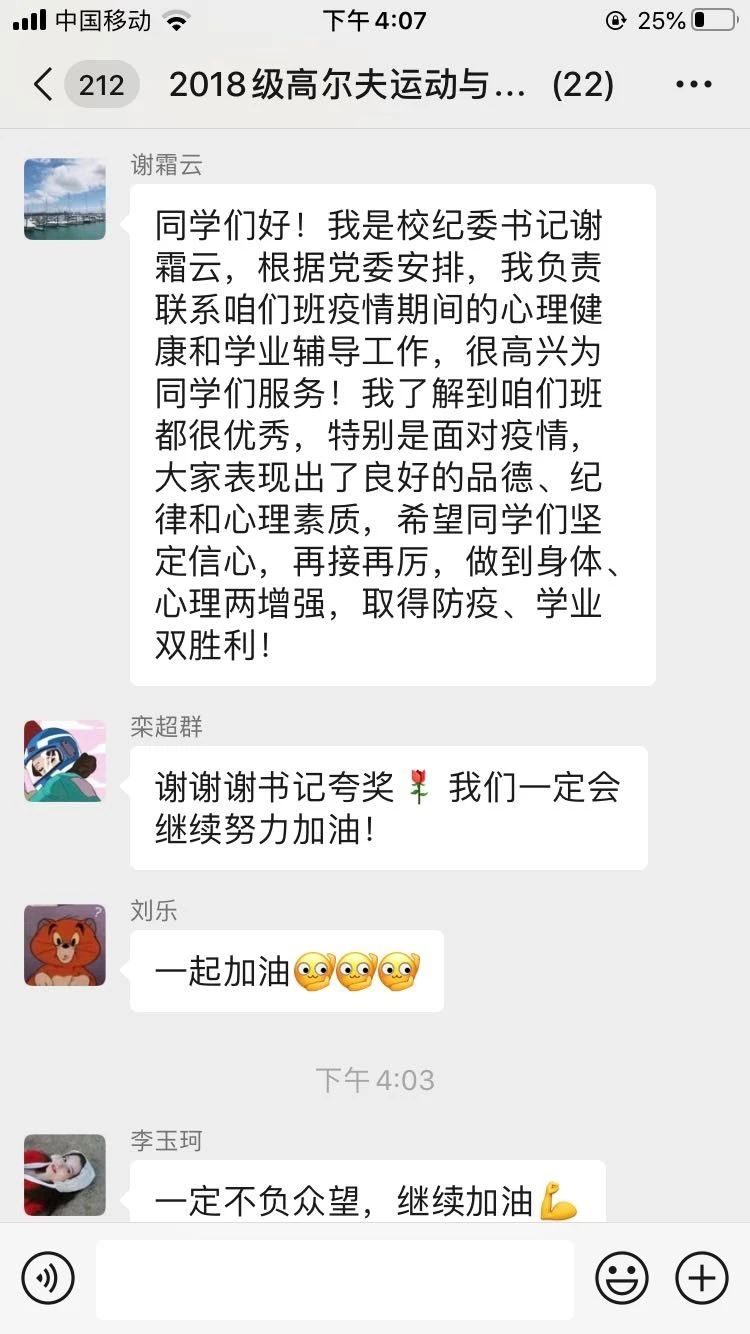The image size is (750, 1334).
Task: View 谢霜云's profile avatar
Action: tap(65, 199)
